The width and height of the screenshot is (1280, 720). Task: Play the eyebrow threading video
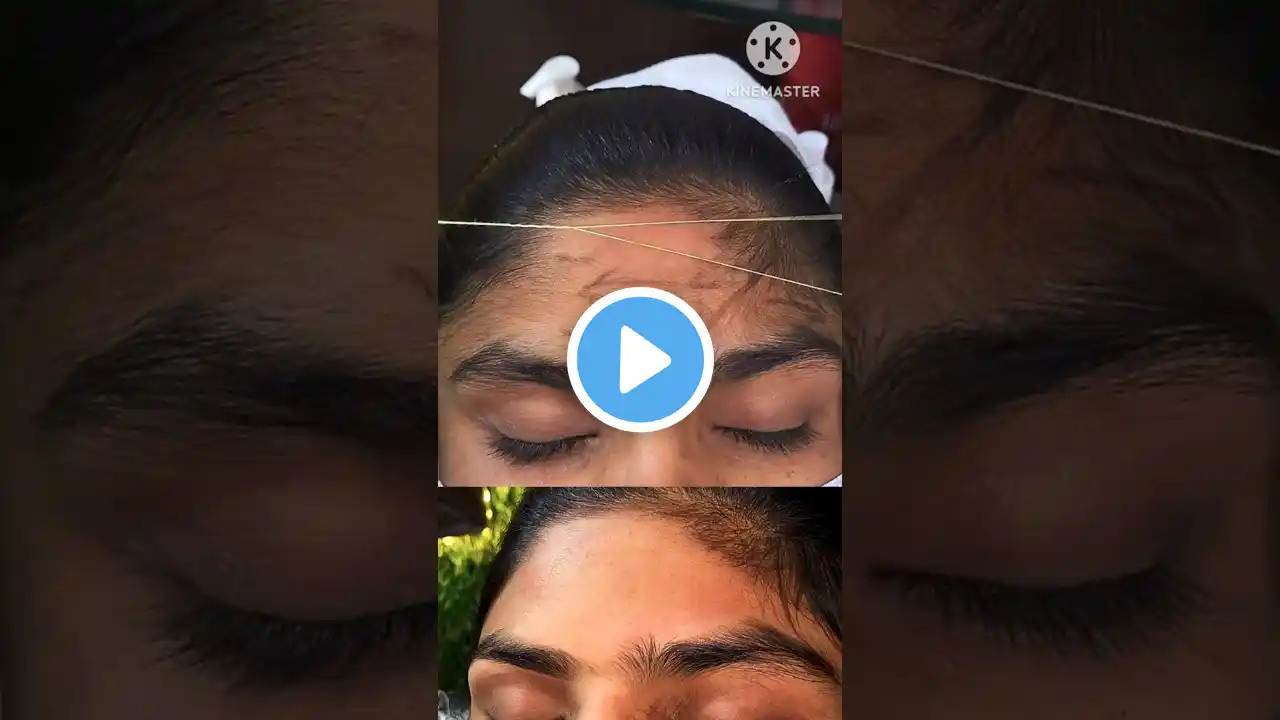tap(640, 360)
